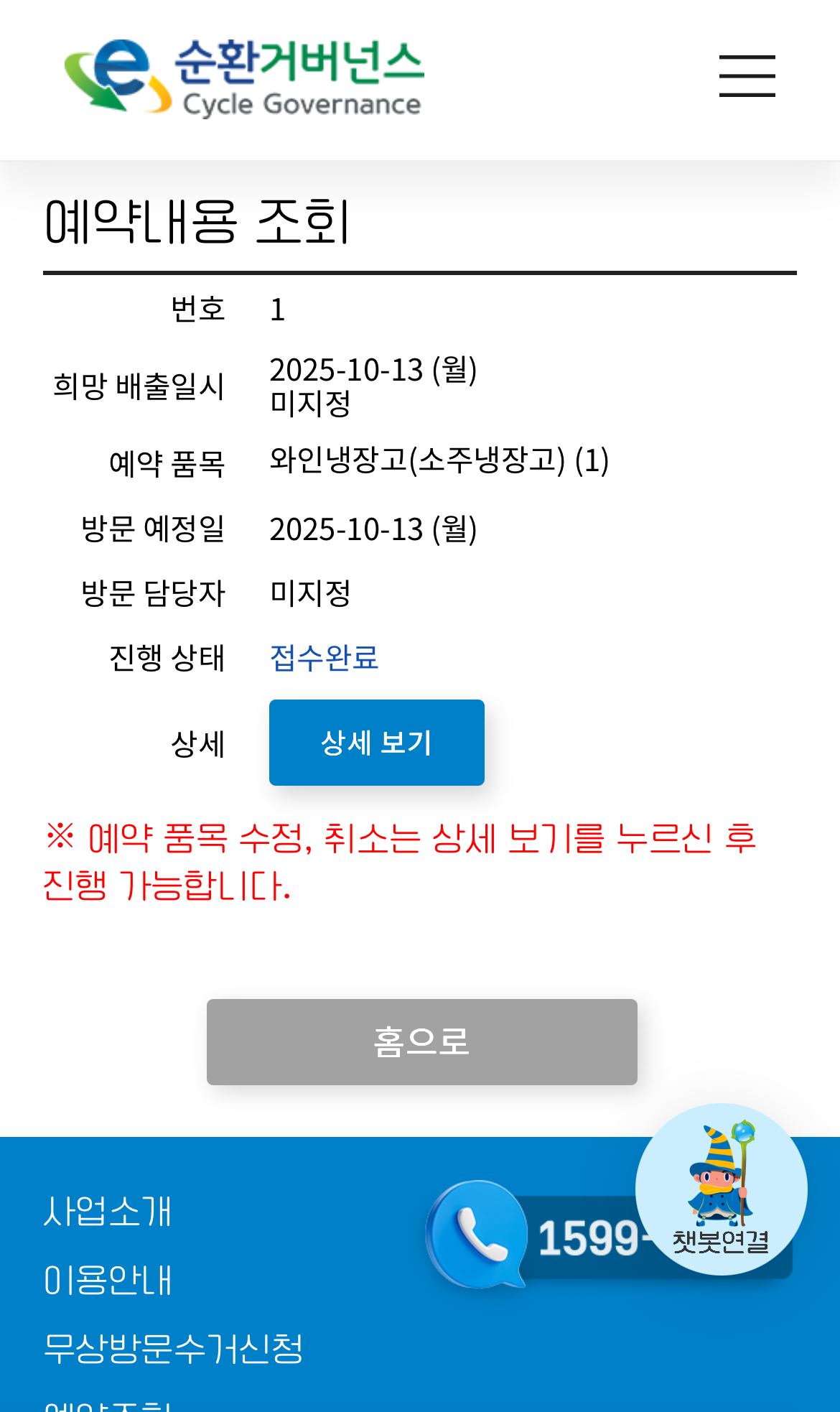Screen dimensions: 840x1412
Task: Open the 이용안내 footer link
Action: click(108, 1280)
